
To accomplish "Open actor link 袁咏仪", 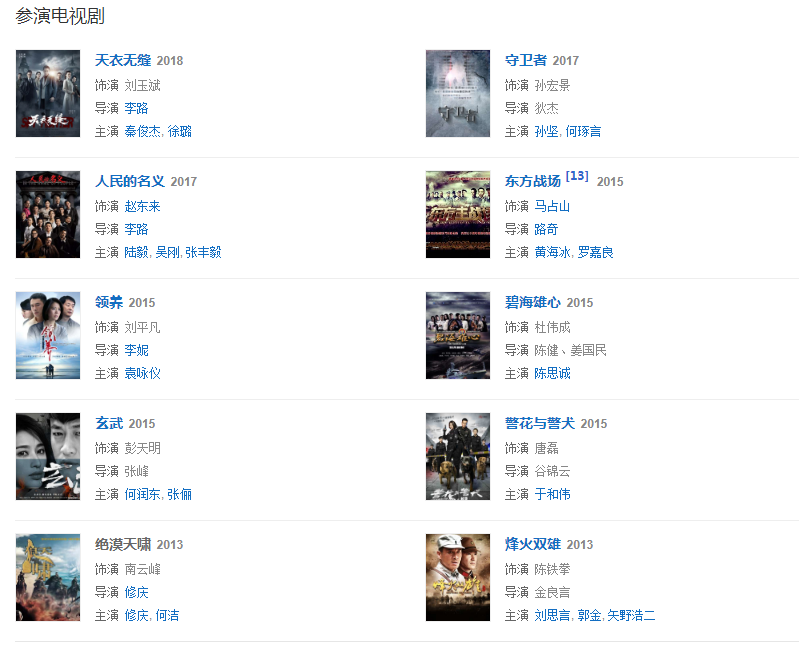I will click(142, 373).
